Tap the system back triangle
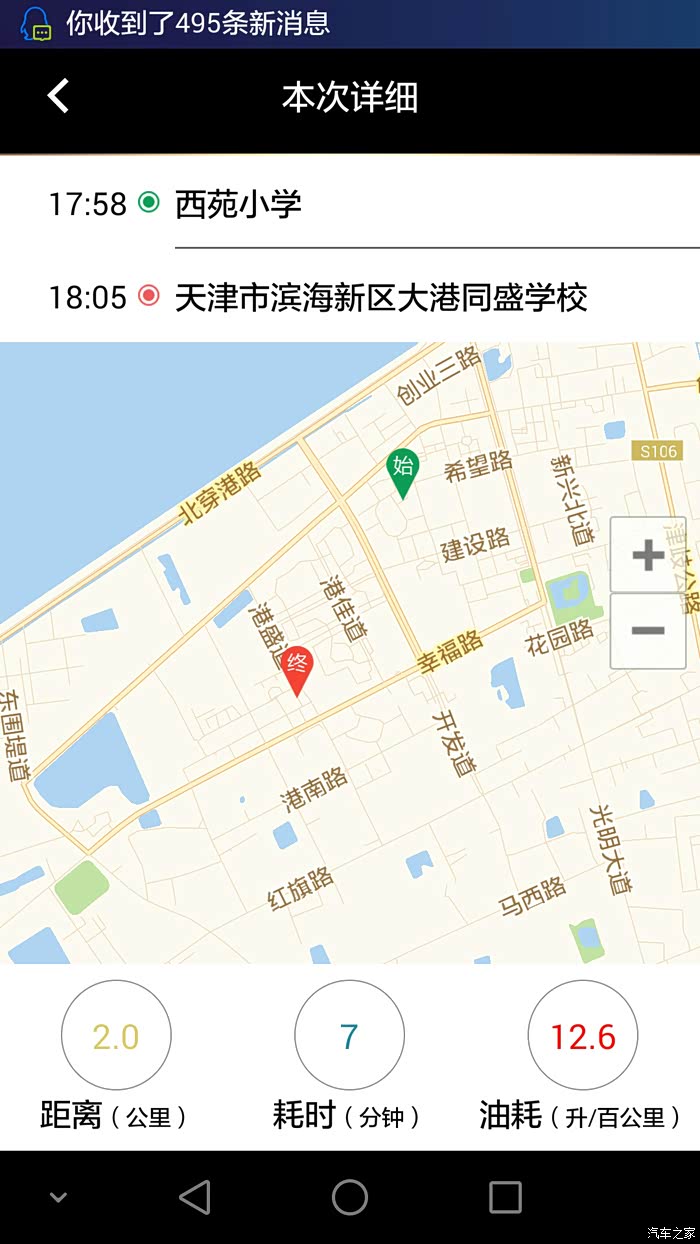 coord(194,1197)
